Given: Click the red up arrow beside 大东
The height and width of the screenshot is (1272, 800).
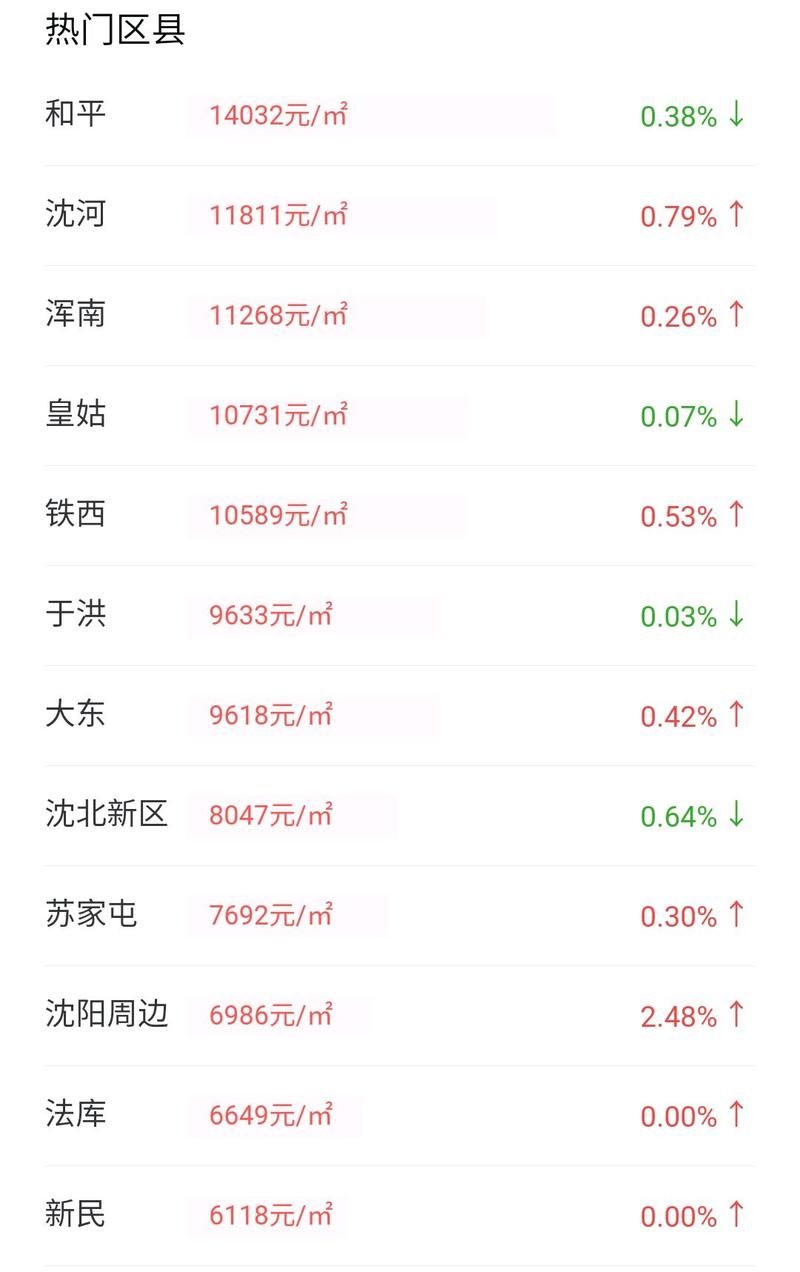Looking at the screenshot, I should (736, 716).
